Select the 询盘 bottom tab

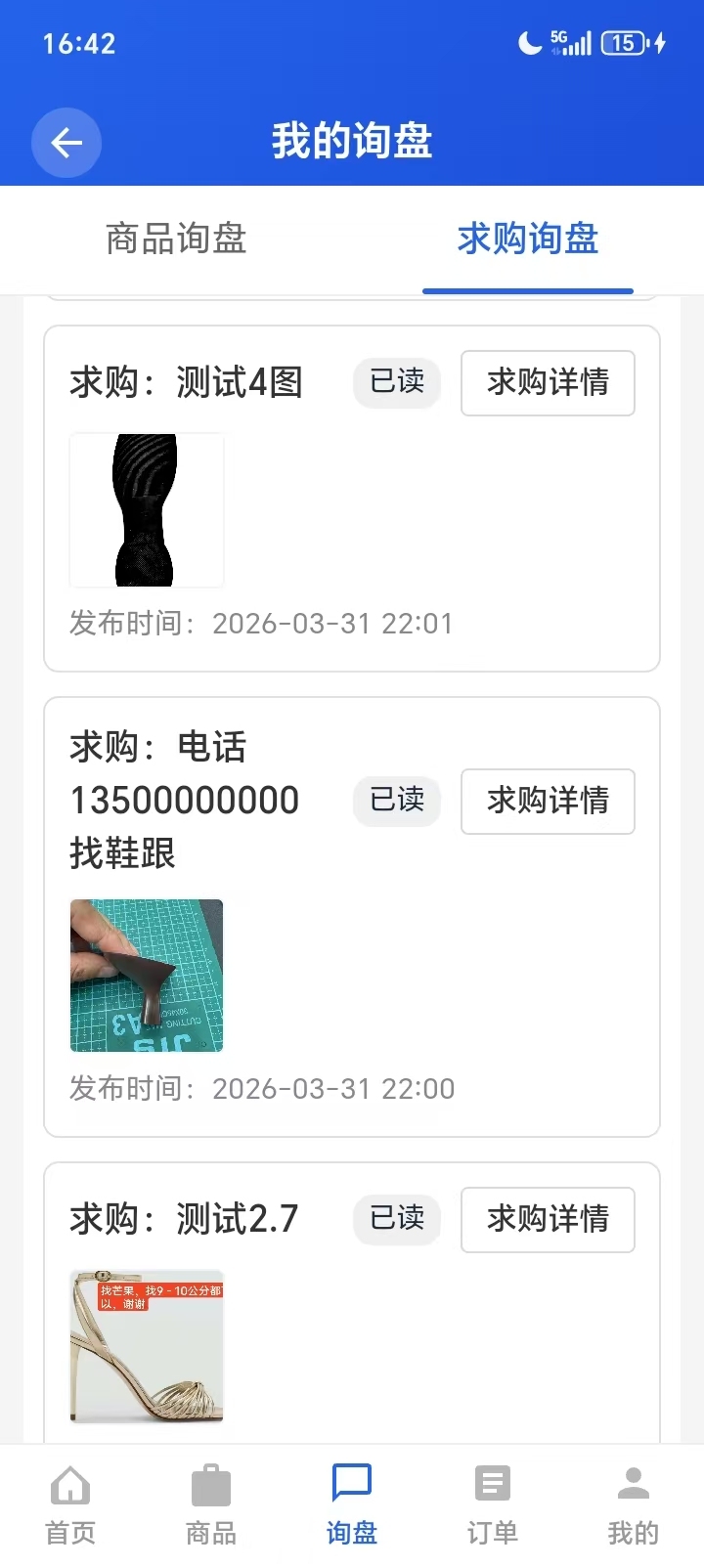352,1505
